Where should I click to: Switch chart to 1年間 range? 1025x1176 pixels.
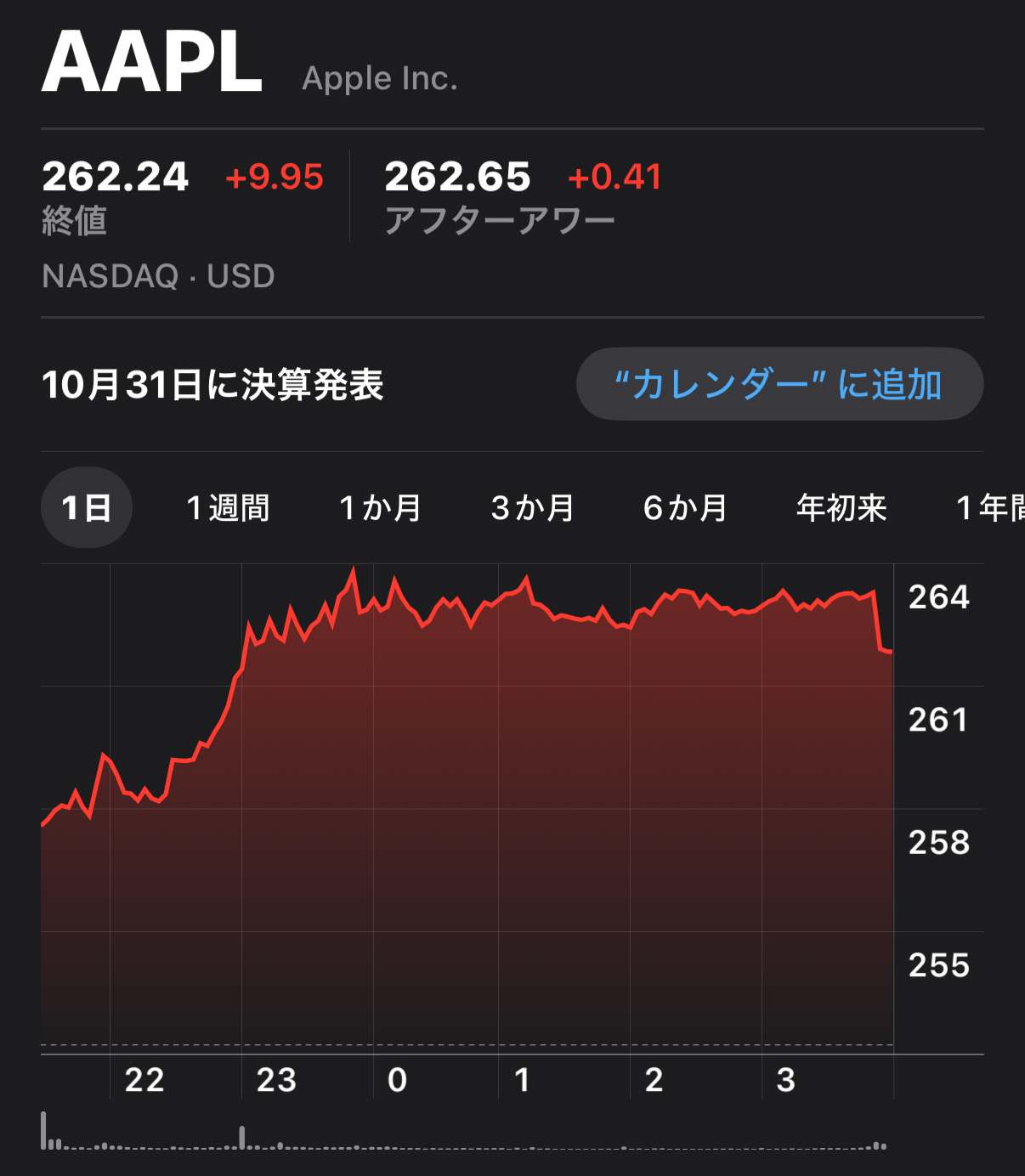point(991,508)
